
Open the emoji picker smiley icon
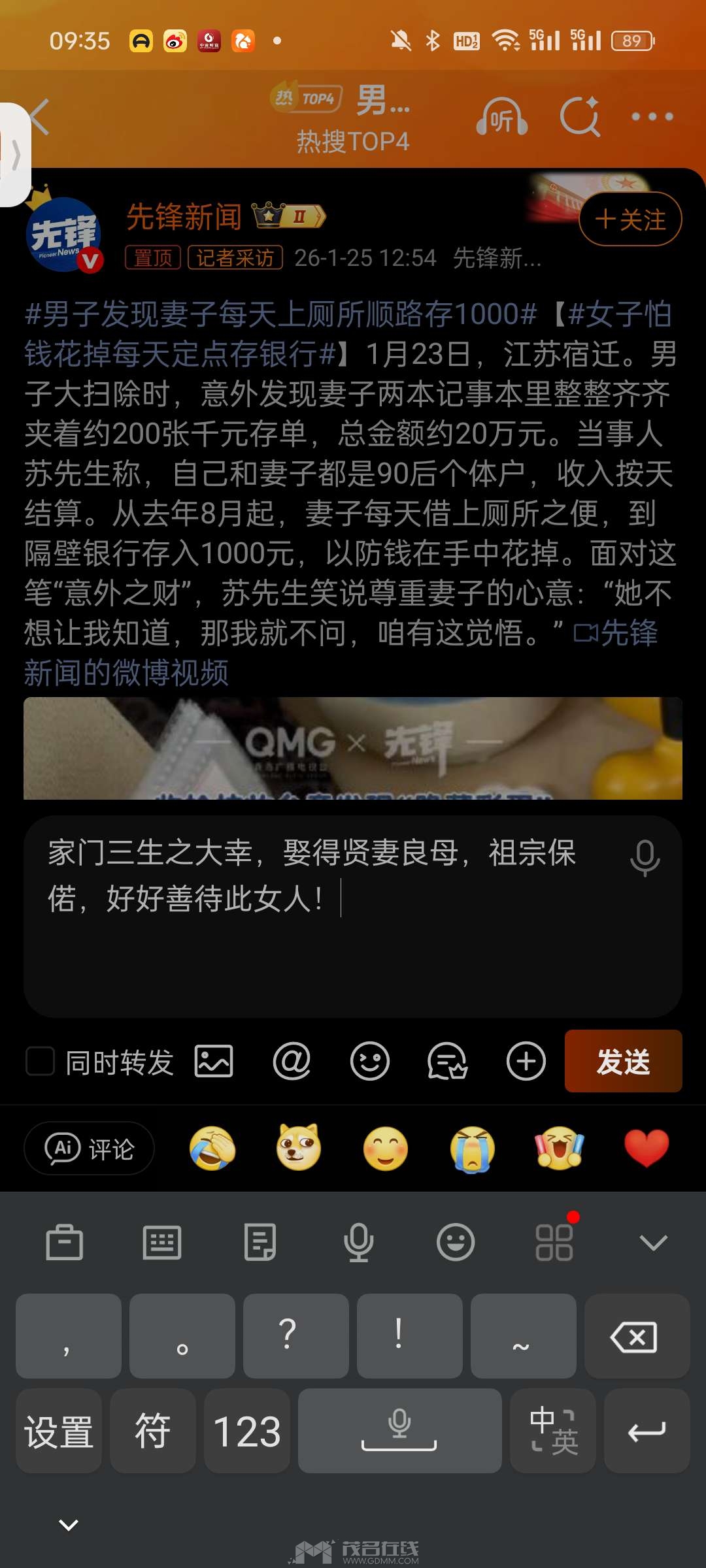369,1061
